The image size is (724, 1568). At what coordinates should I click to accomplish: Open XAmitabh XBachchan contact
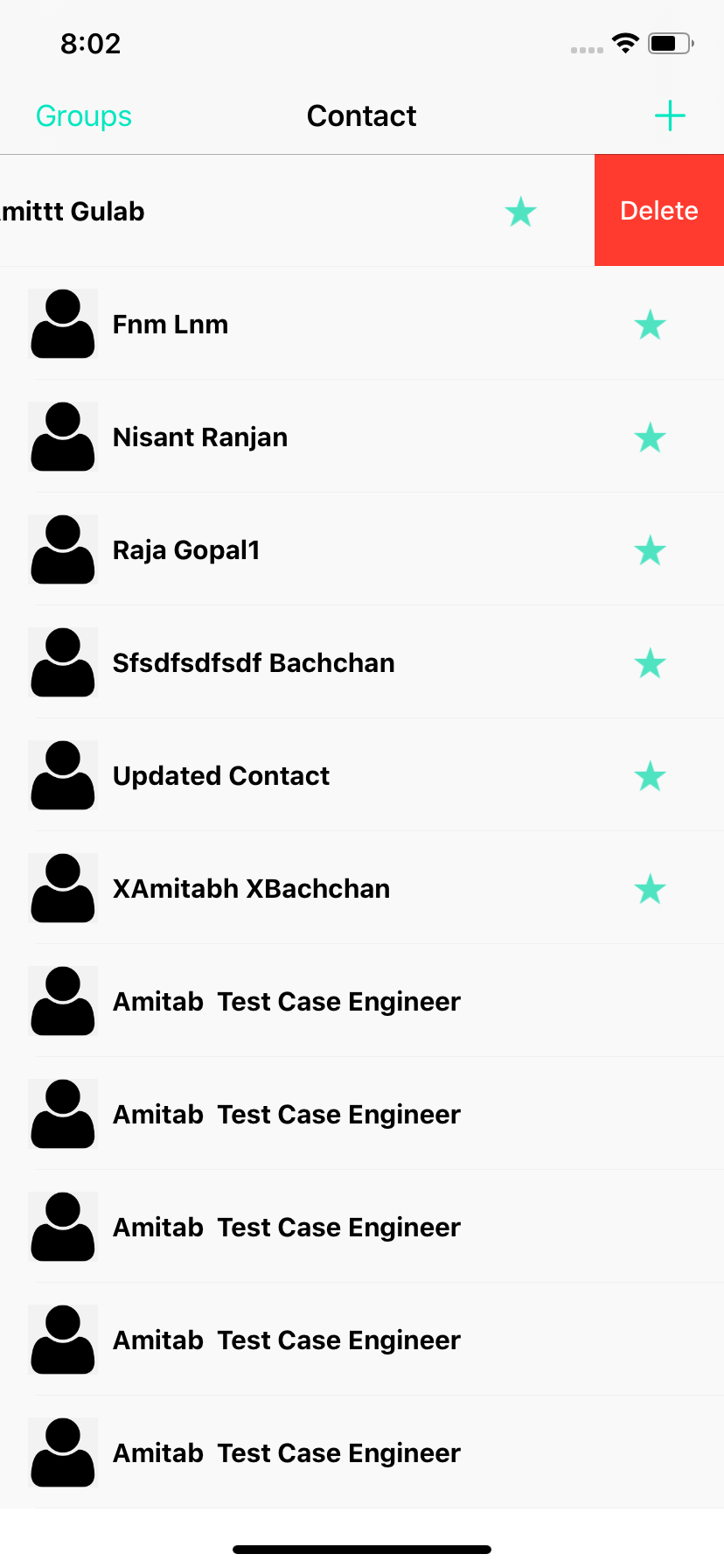pos(362,888)
